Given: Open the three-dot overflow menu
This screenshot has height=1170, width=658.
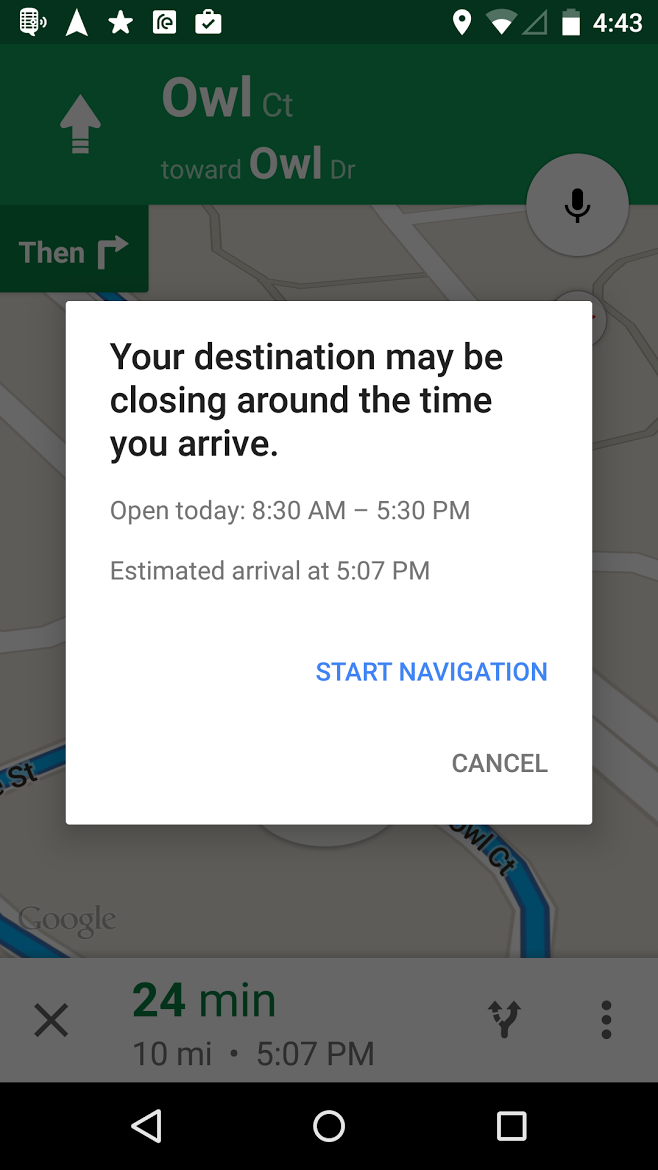Looking at the screenshot, I should (x=606, y=1020).
